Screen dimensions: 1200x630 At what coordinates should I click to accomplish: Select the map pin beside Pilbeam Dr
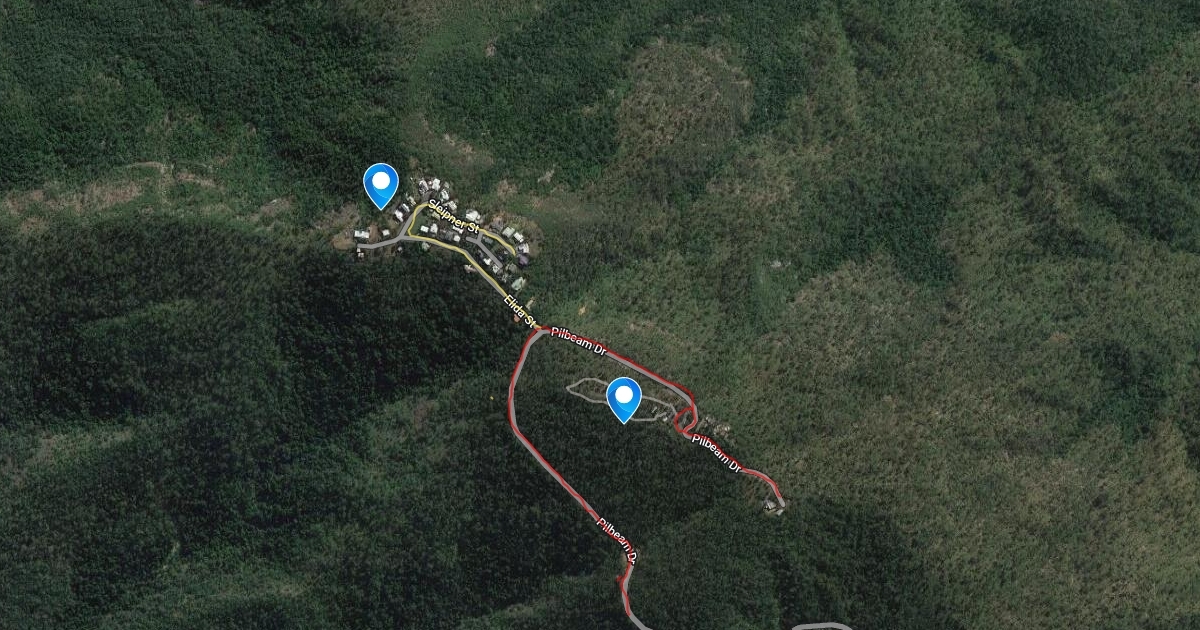(x=624, y=398)
